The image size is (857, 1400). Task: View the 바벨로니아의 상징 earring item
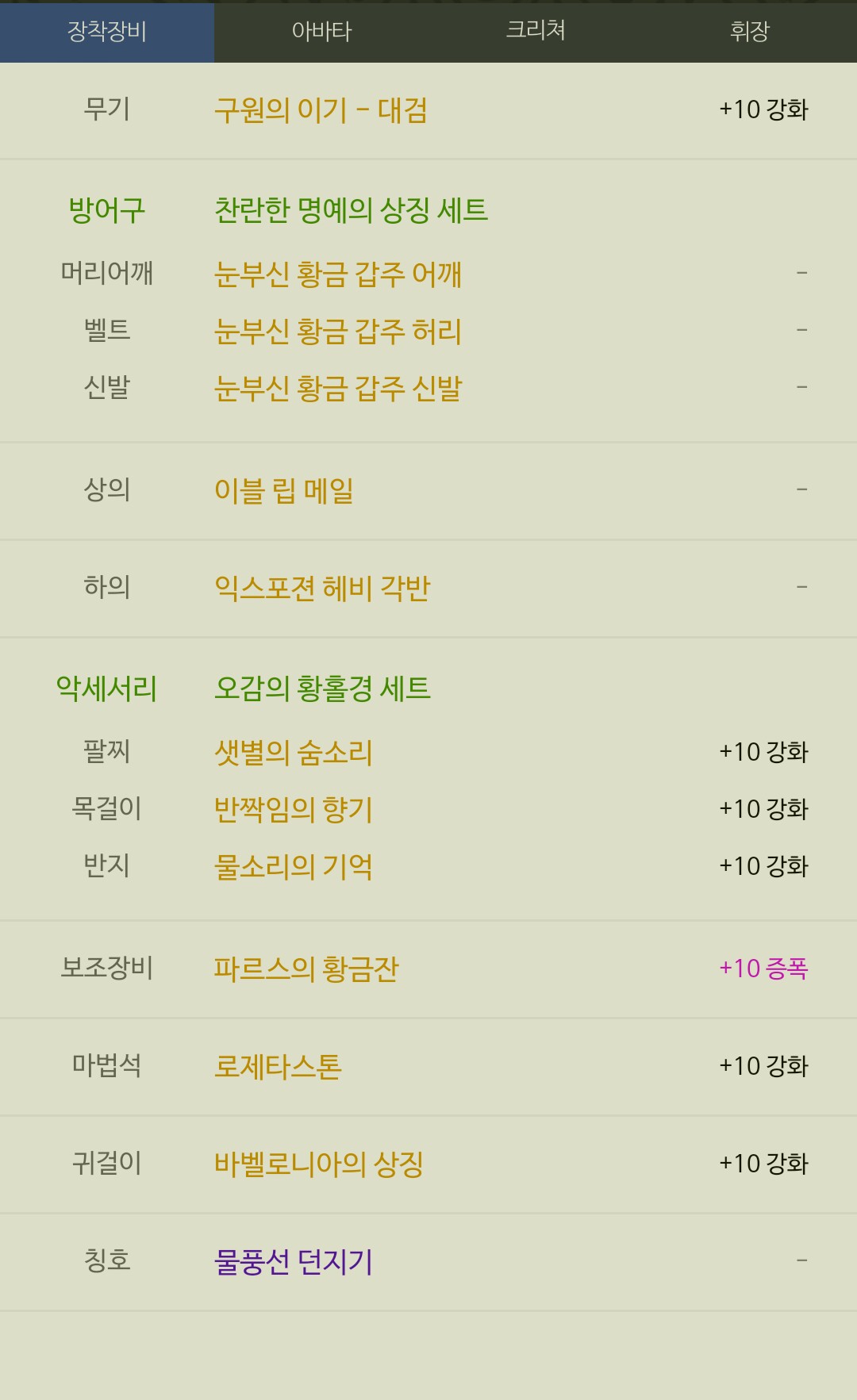click(x=319, y=1164)
